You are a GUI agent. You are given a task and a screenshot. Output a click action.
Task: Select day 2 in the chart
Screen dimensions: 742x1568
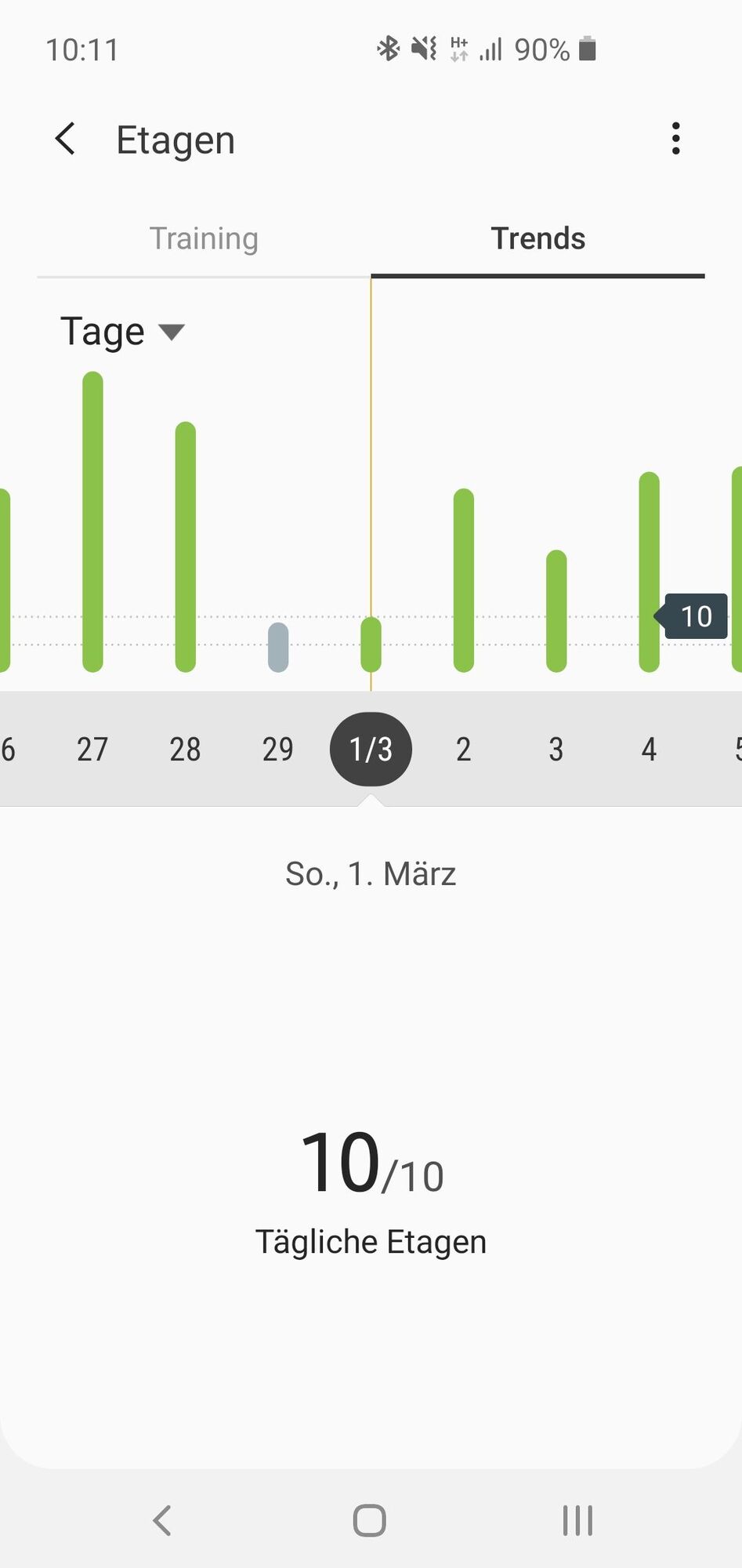(463, 749)
